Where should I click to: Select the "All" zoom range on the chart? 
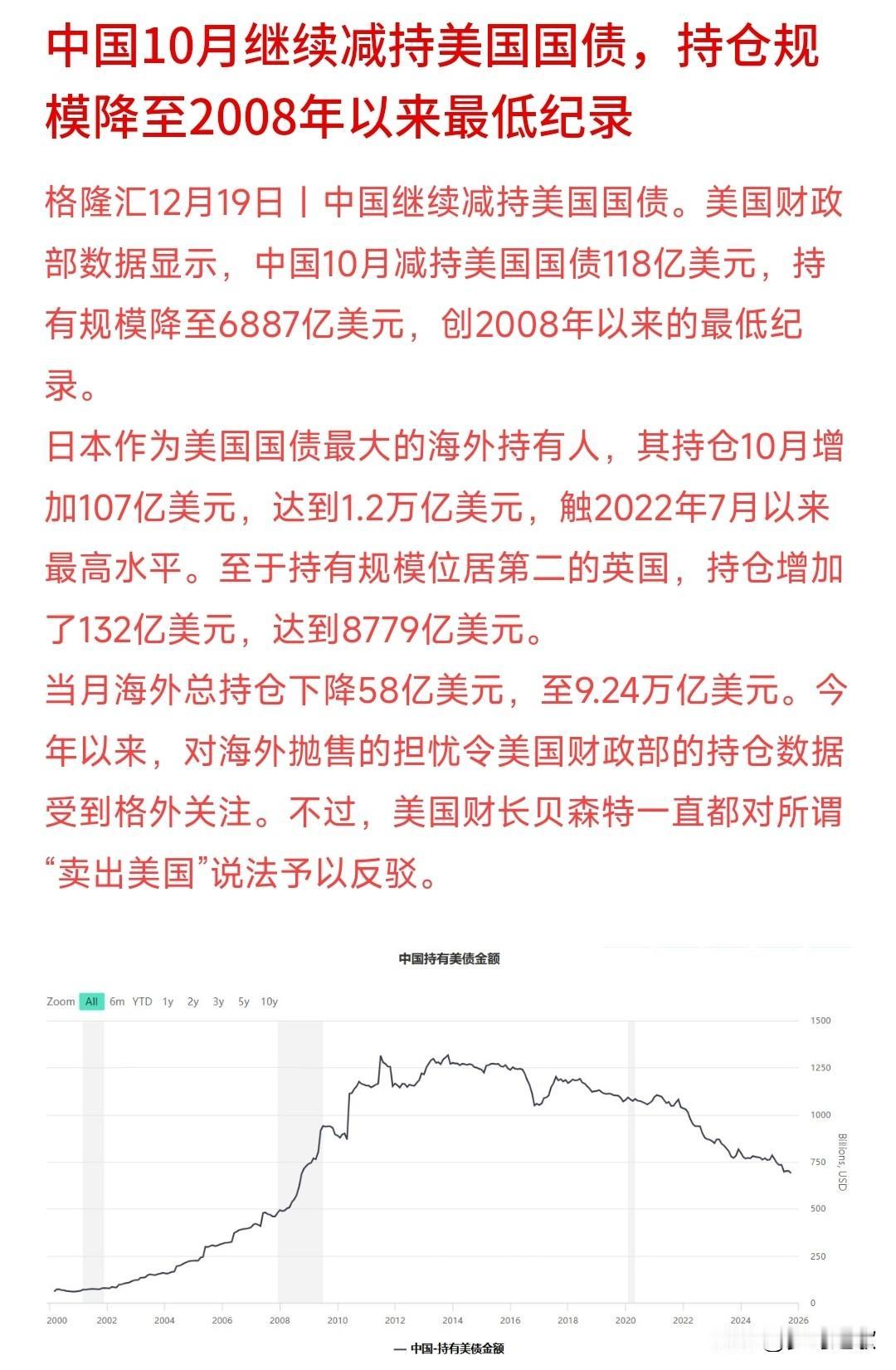92,1002
